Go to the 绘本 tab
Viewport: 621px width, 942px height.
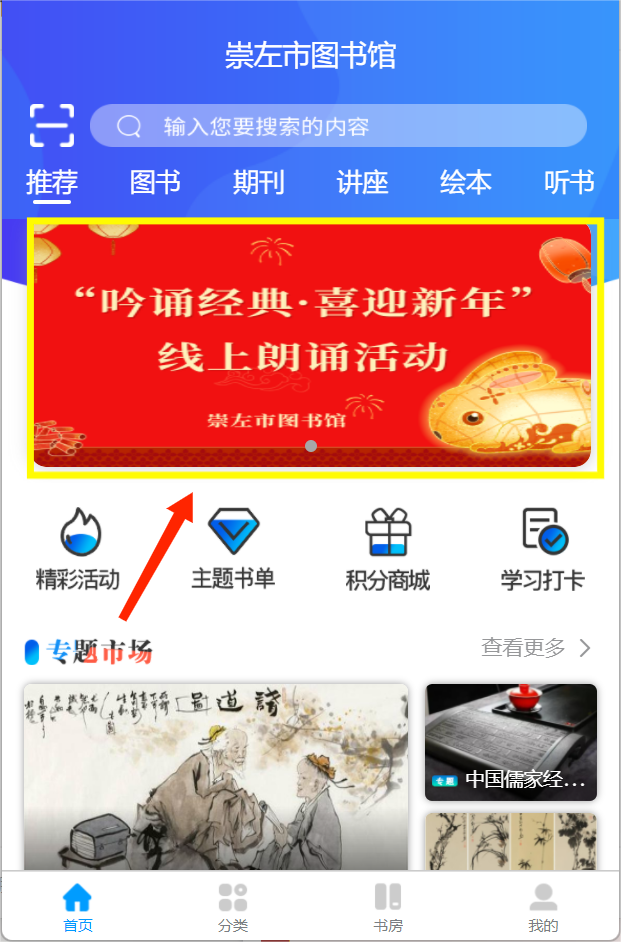click(x=465, y=182)
